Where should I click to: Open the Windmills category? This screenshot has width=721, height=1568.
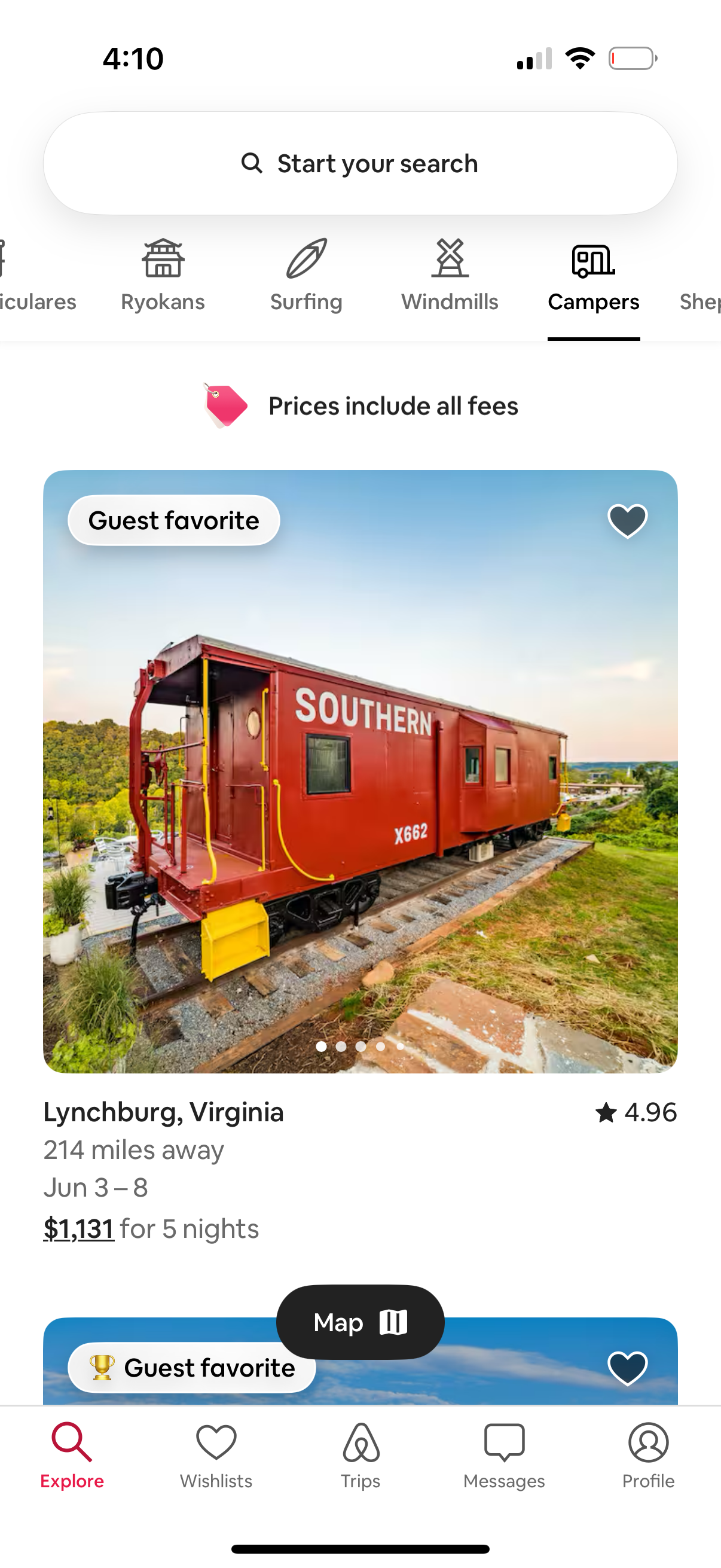coord(450,261)
